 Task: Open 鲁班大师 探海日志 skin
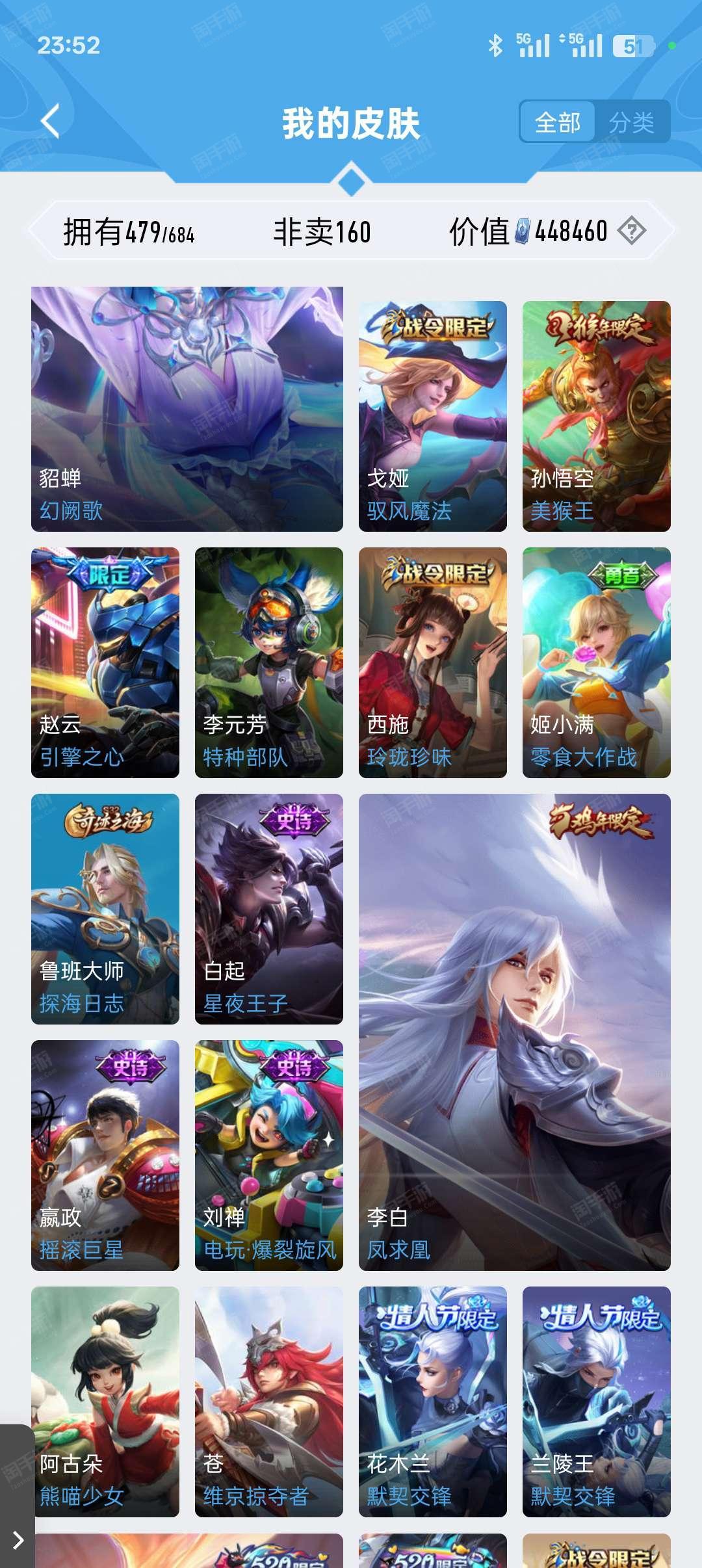point(105,909)
